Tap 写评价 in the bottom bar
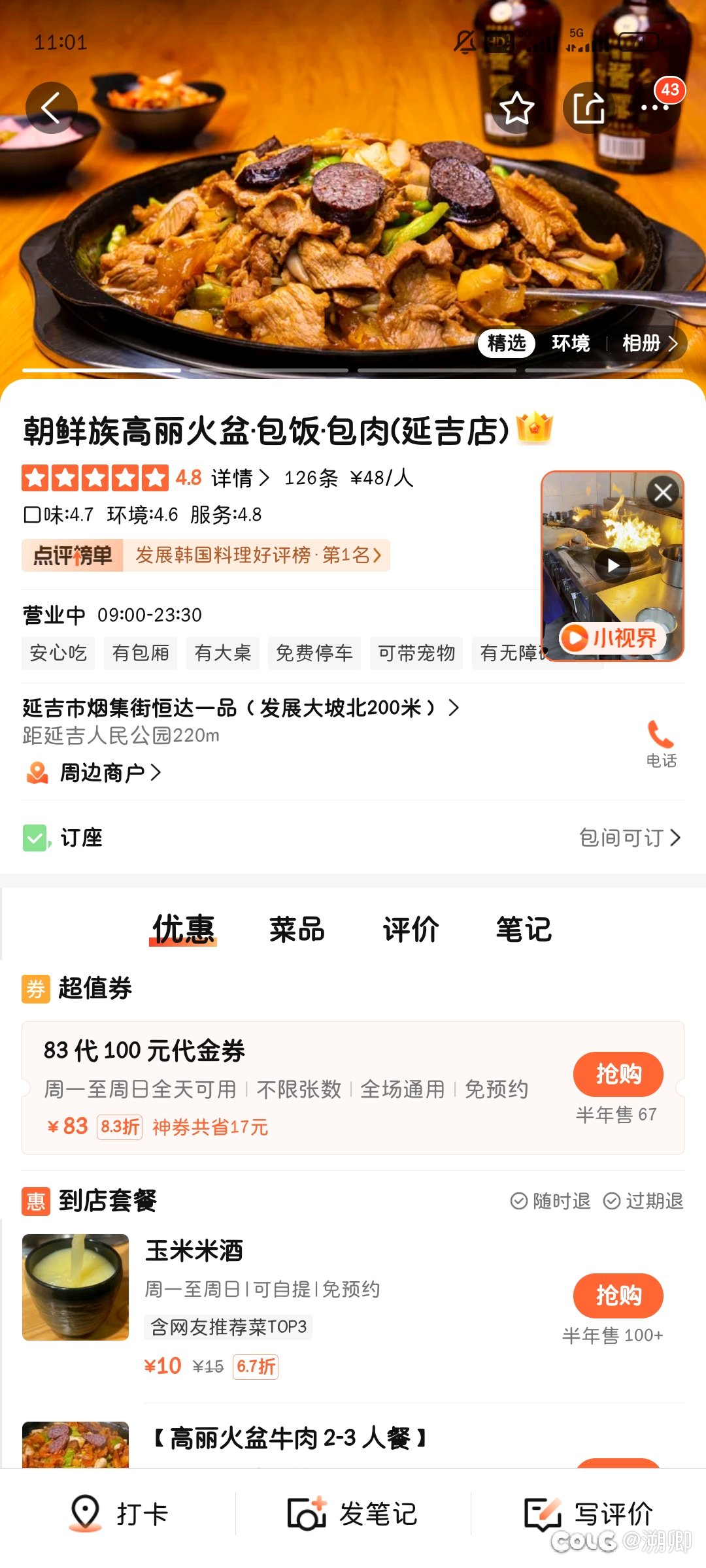The width and height of the screenshot is (706, 1568). (x=588, y=1514)
